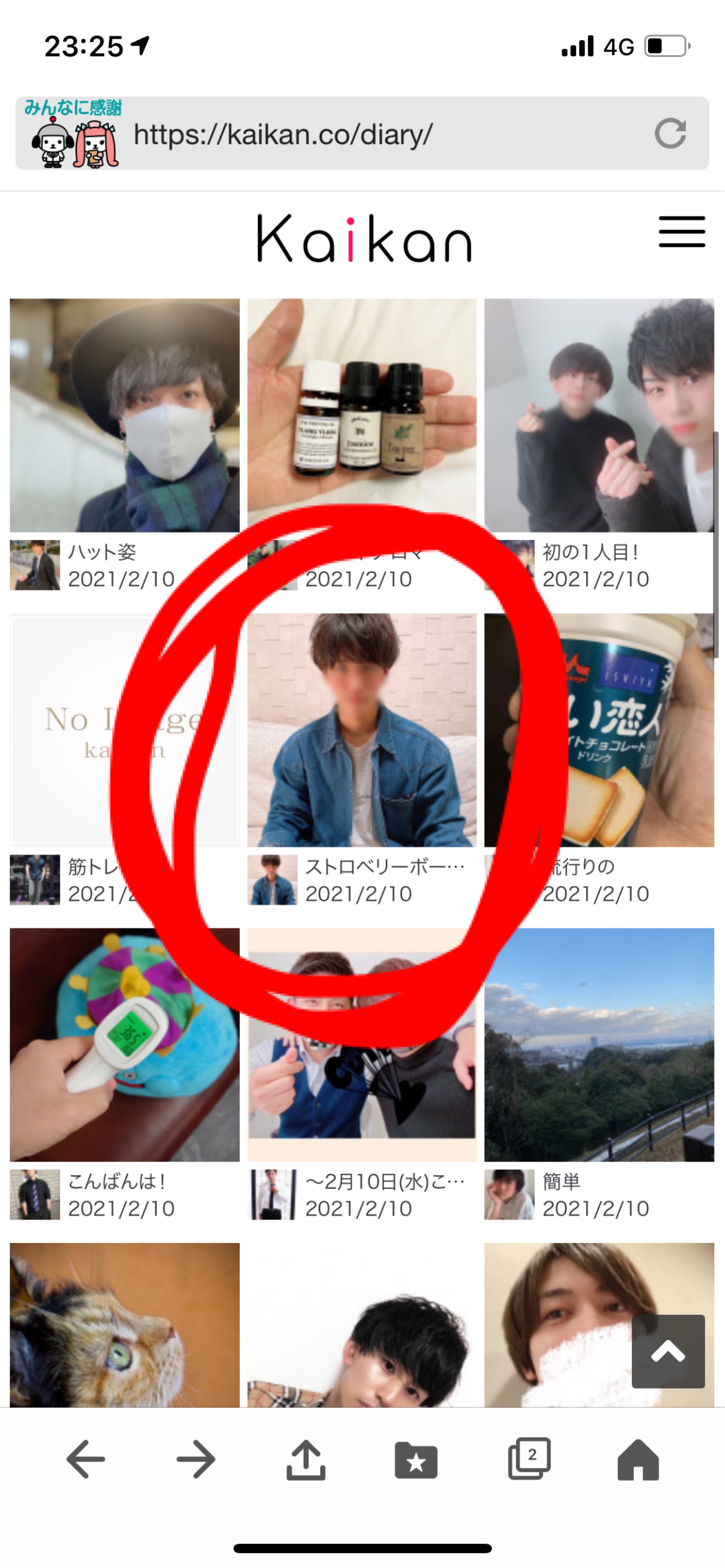Open the Kaikan site logo link
Screen dimensions: 725x1568
(363, 239)
